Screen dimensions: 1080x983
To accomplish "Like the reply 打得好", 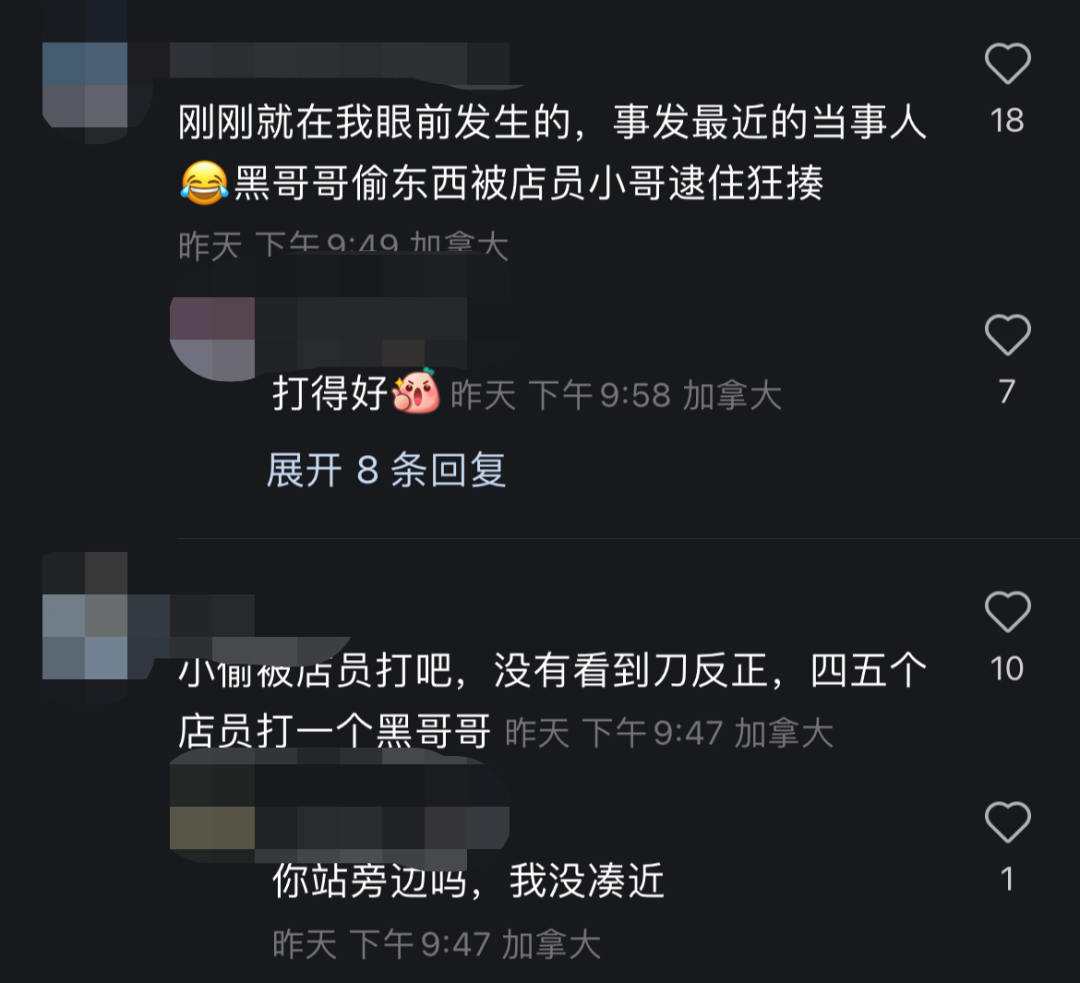I will 1007,336.
